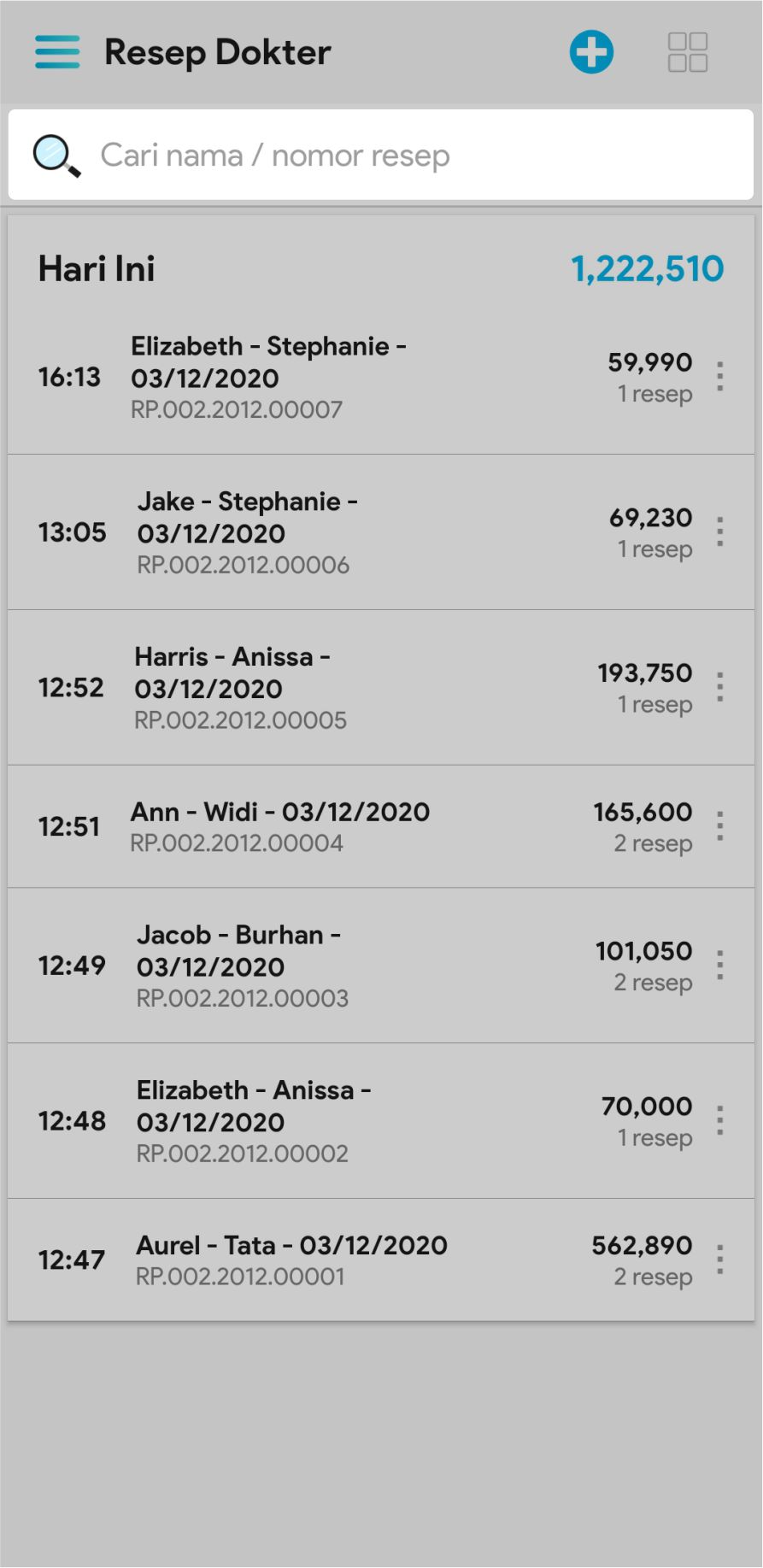
Task: Open three-dot menu for Aurel - Tata
Action: (x=720, y=1260)
